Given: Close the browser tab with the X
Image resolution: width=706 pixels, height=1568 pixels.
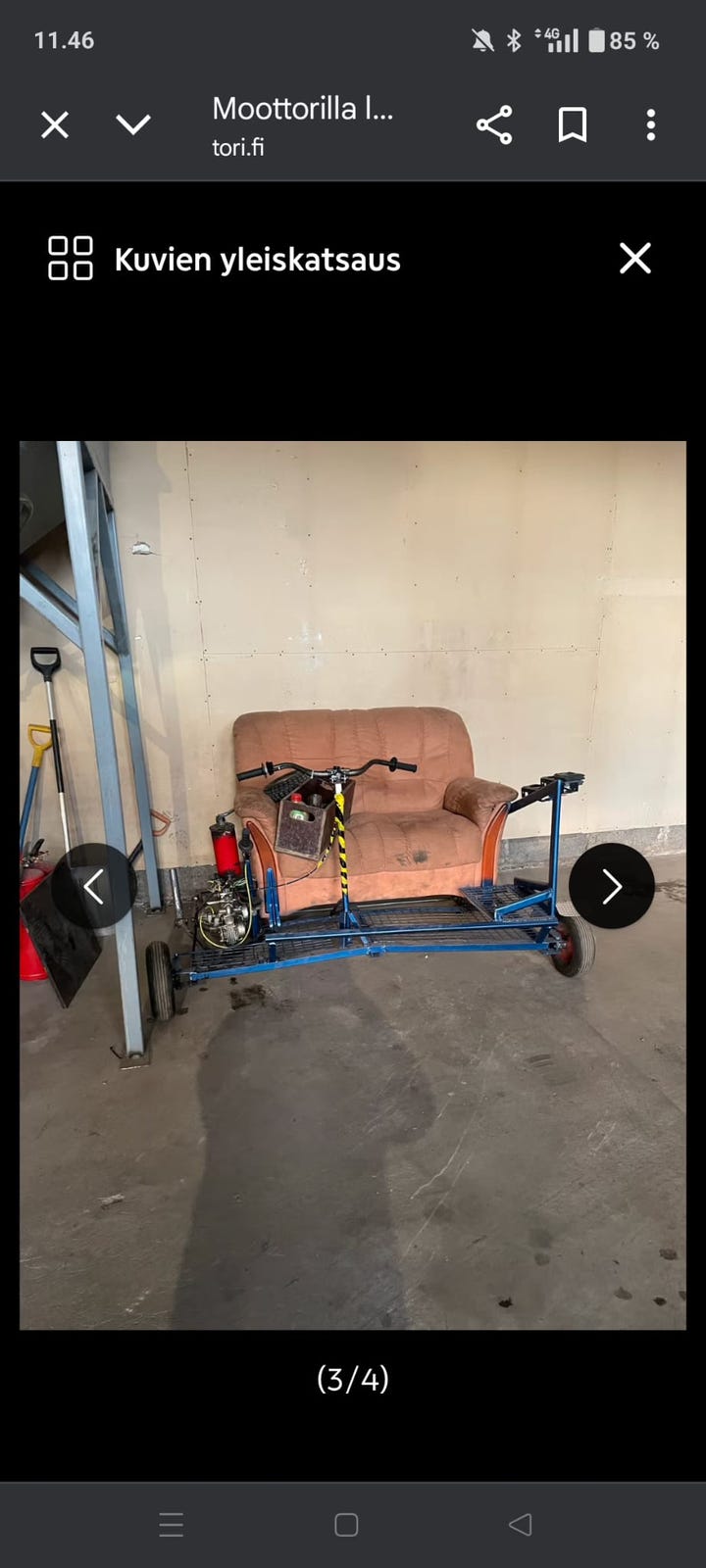Looking at the screenshot, I should pyautogui.click(x=55, y=125).
